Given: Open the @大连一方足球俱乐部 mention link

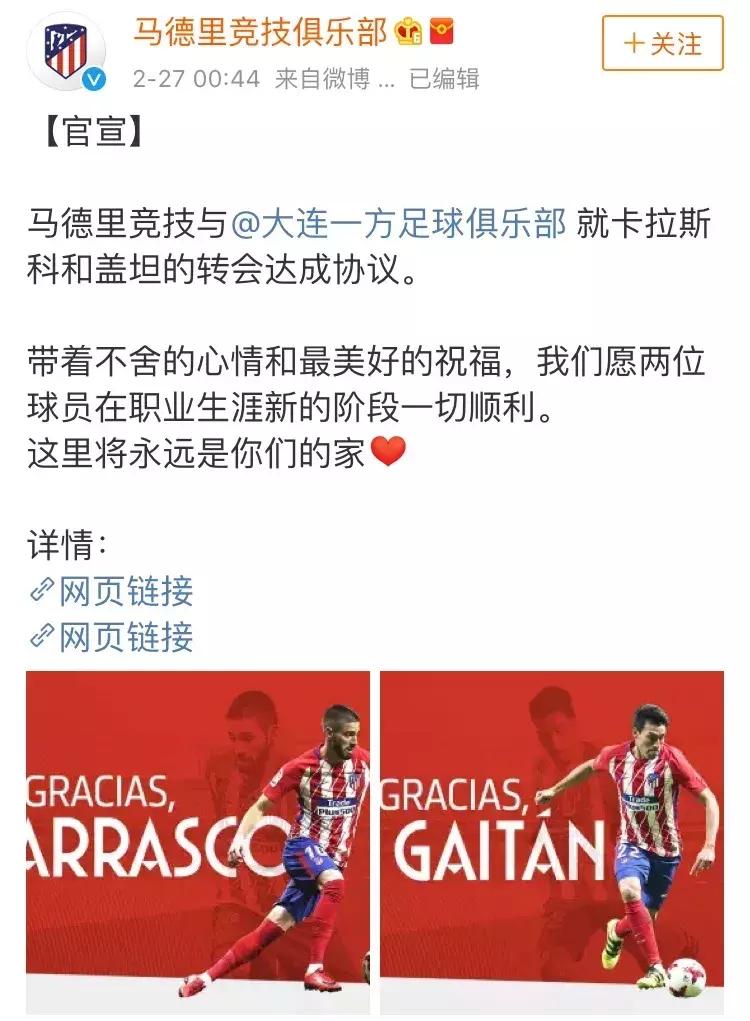Looking at the screenshot, I should tap(400, 225).
